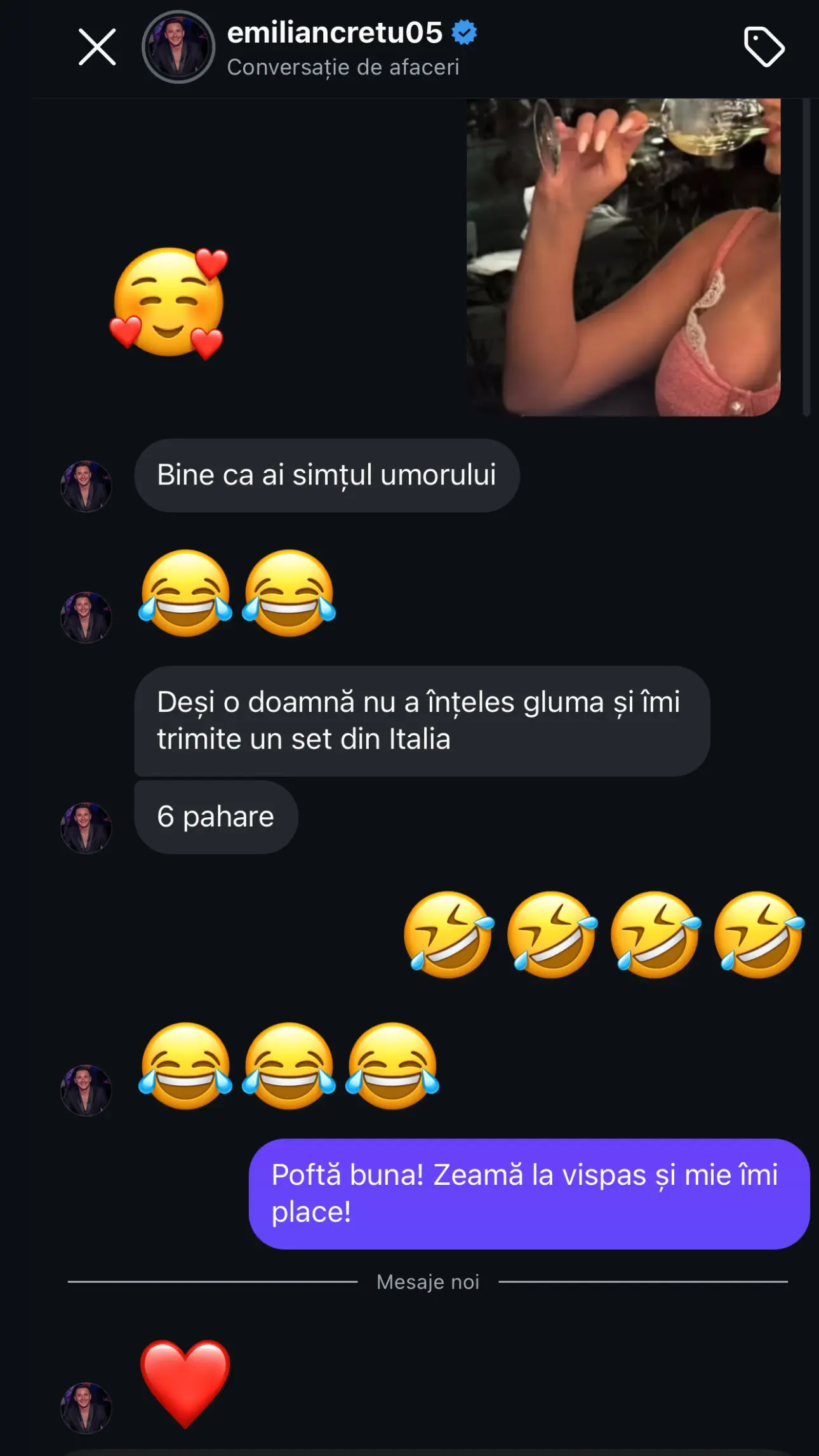Open emiliancretu05 profile from the header
Image resolution: width=819 pixels, height=1456 pixels.
point(334,33)
